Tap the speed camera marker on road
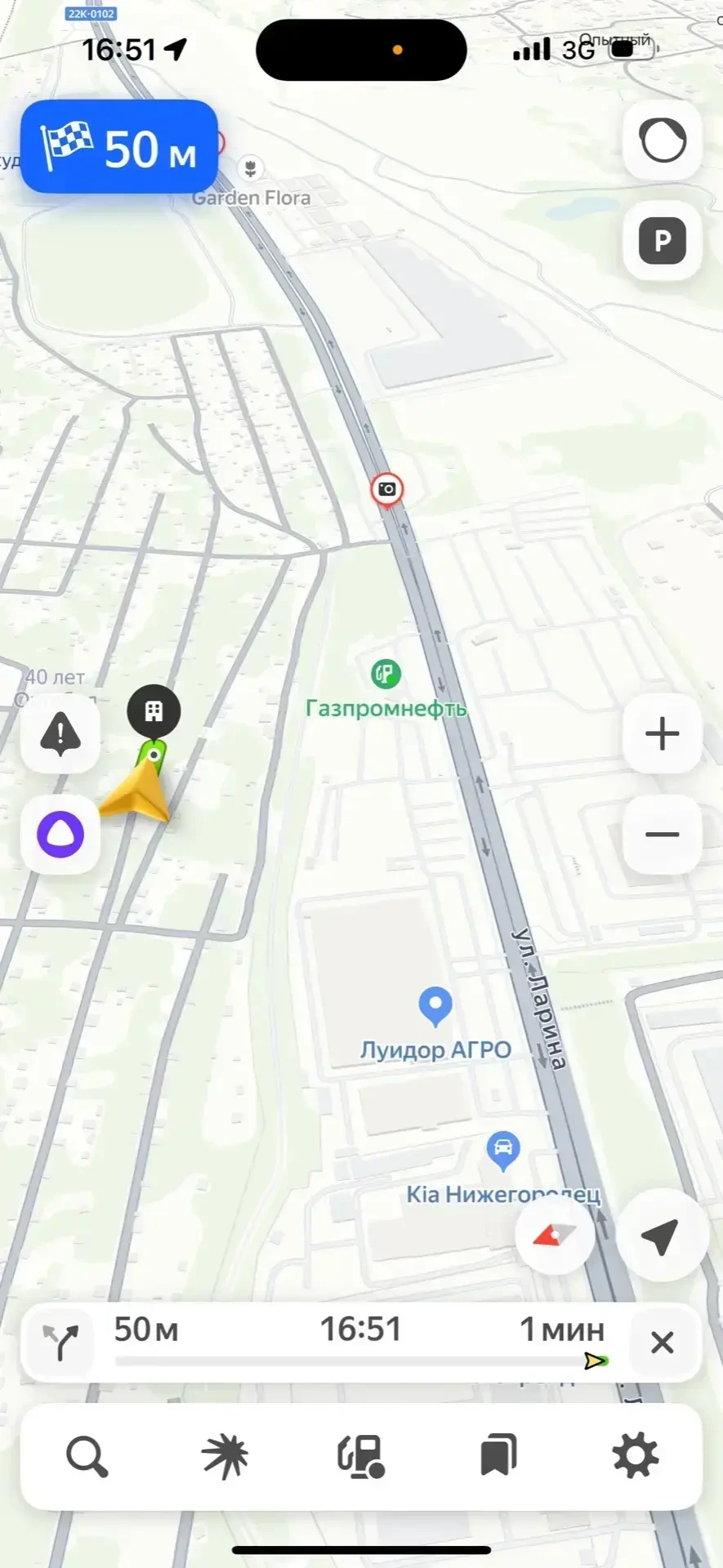This screenshot has width=723, height=1568. point(387,489)
